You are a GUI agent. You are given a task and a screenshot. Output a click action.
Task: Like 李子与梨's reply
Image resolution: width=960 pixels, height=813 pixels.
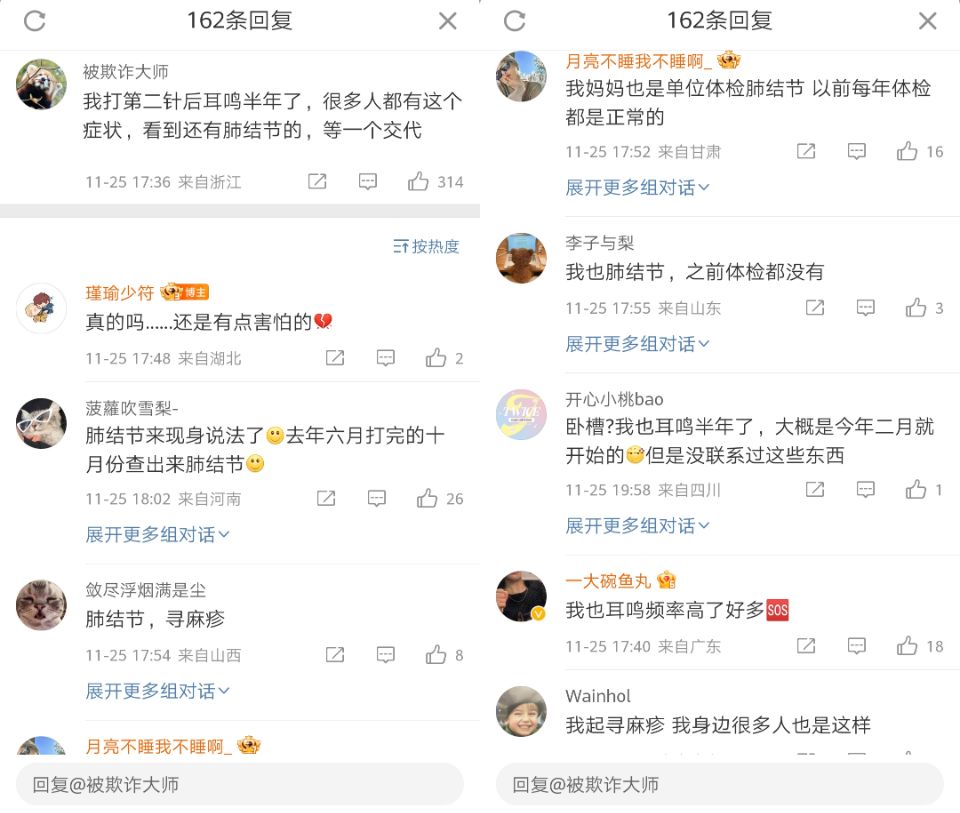916,308
